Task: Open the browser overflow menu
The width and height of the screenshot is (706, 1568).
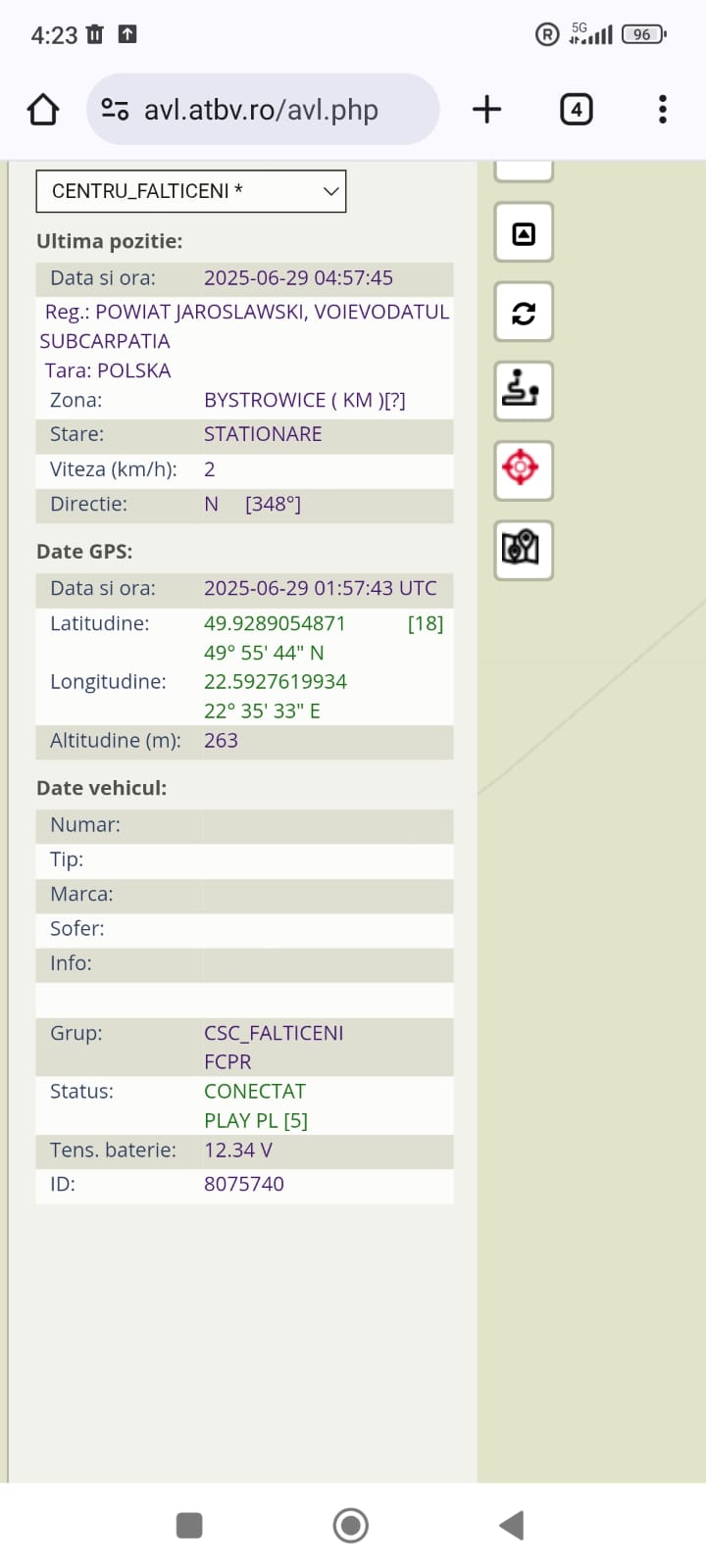Action: click(663, 110)
